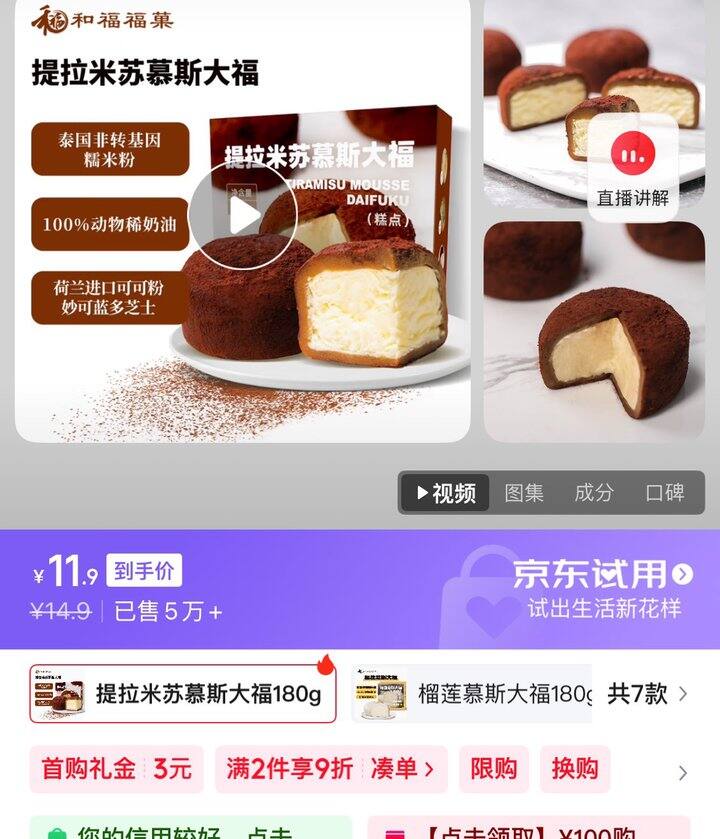This screenshot has width=720, height=839.
Task: Expand the promotions row chevron
Action: pos(683,772)
